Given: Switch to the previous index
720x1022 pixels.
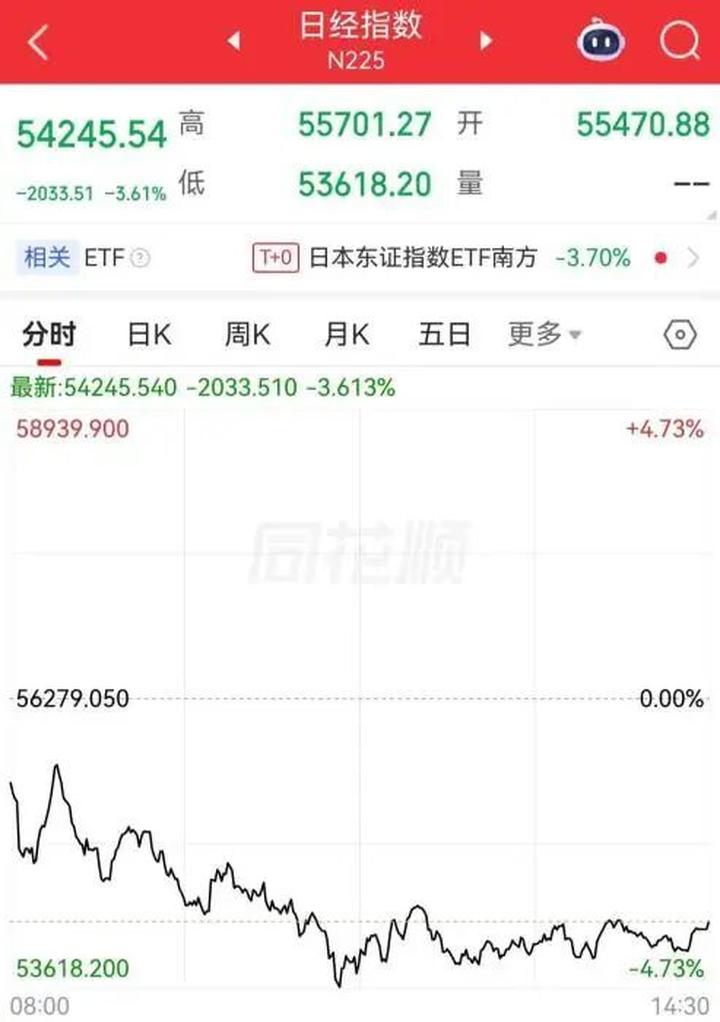Looking at the screenshot, I should [234, 41].
